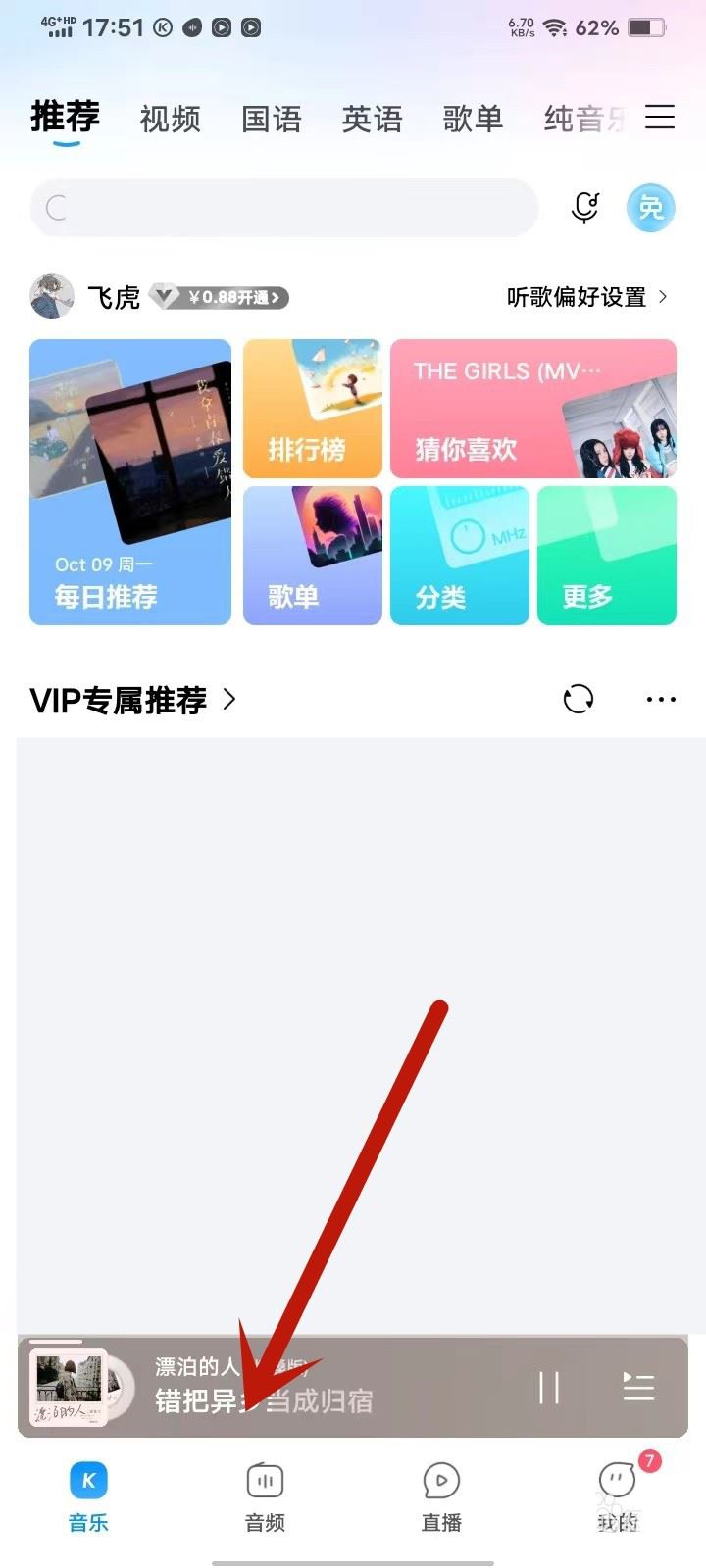Open 听歌偏好设置
The image size is (706, 1568).
click(x=586, y=297)
